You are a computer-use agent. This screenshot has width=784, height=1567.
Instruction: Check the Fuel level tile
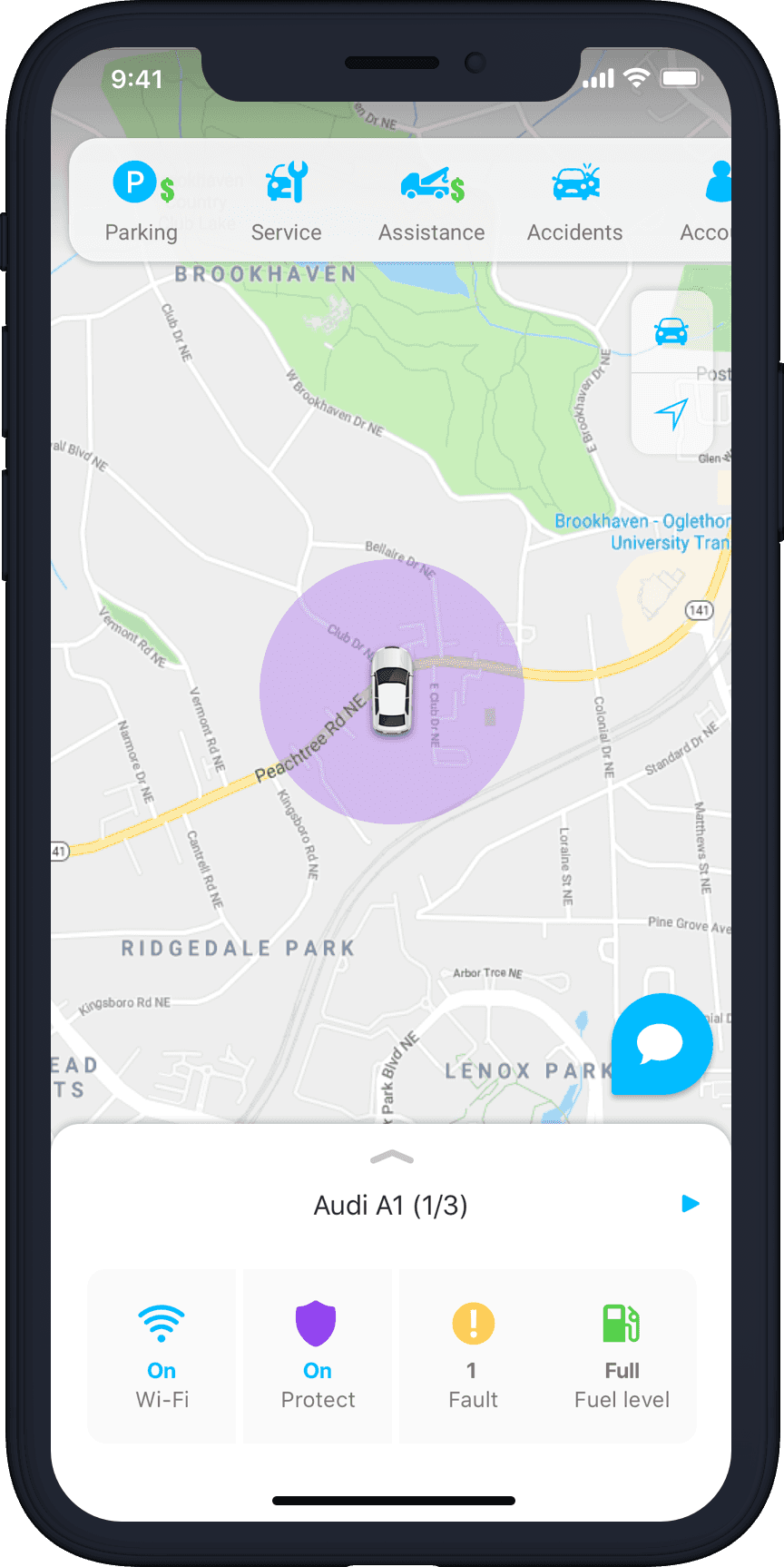(x=622, y=1356)
